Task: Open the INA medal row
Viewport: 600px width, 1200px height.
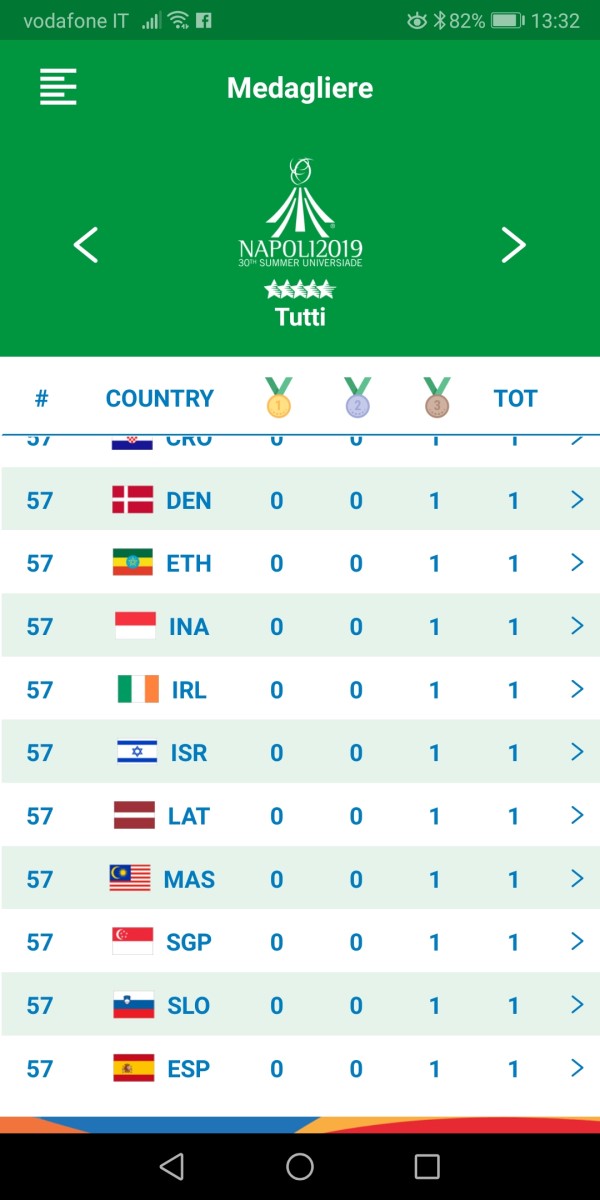Action: coord(300,625)
